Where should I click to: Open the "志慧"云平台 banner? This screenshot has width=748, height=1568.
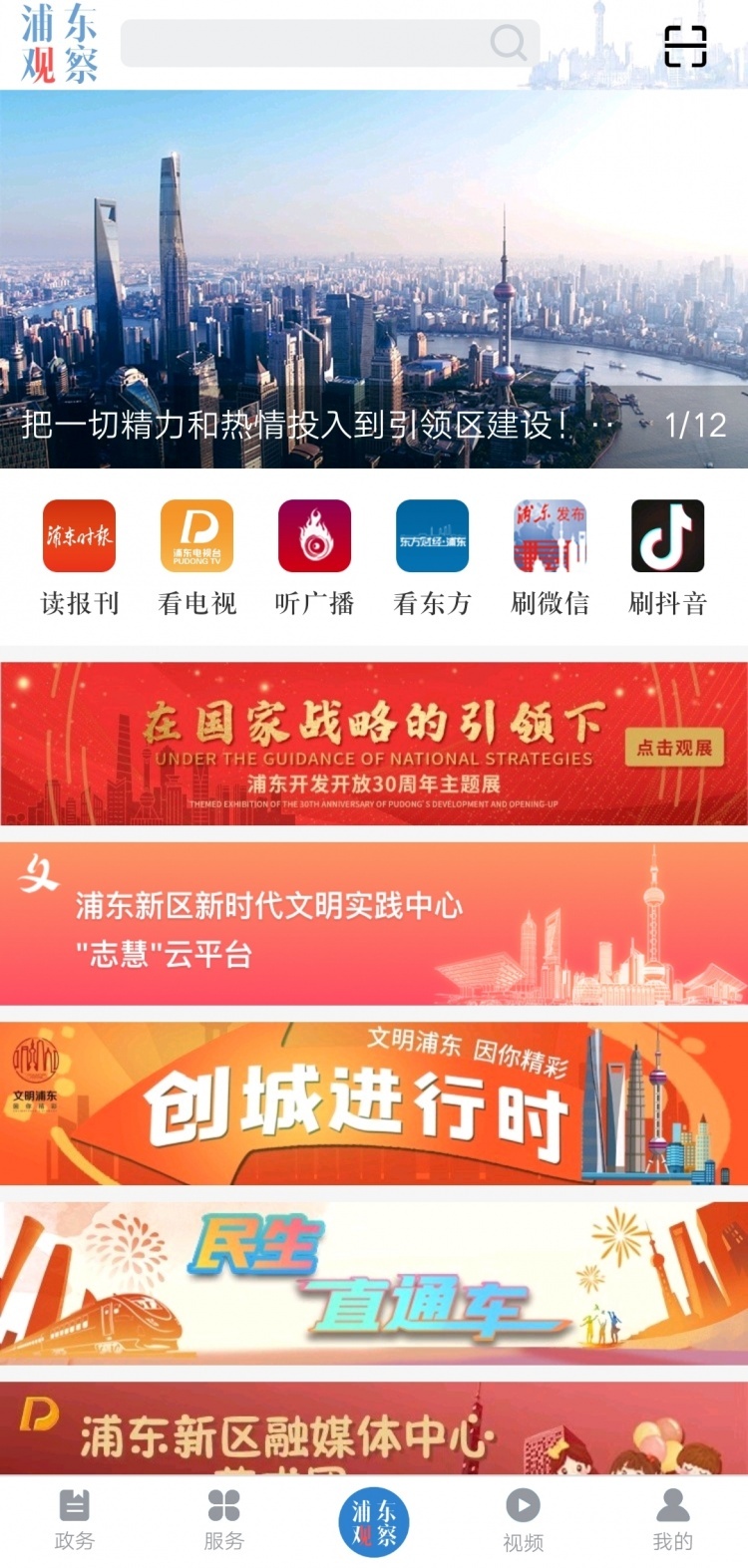(x=374, y=924)
